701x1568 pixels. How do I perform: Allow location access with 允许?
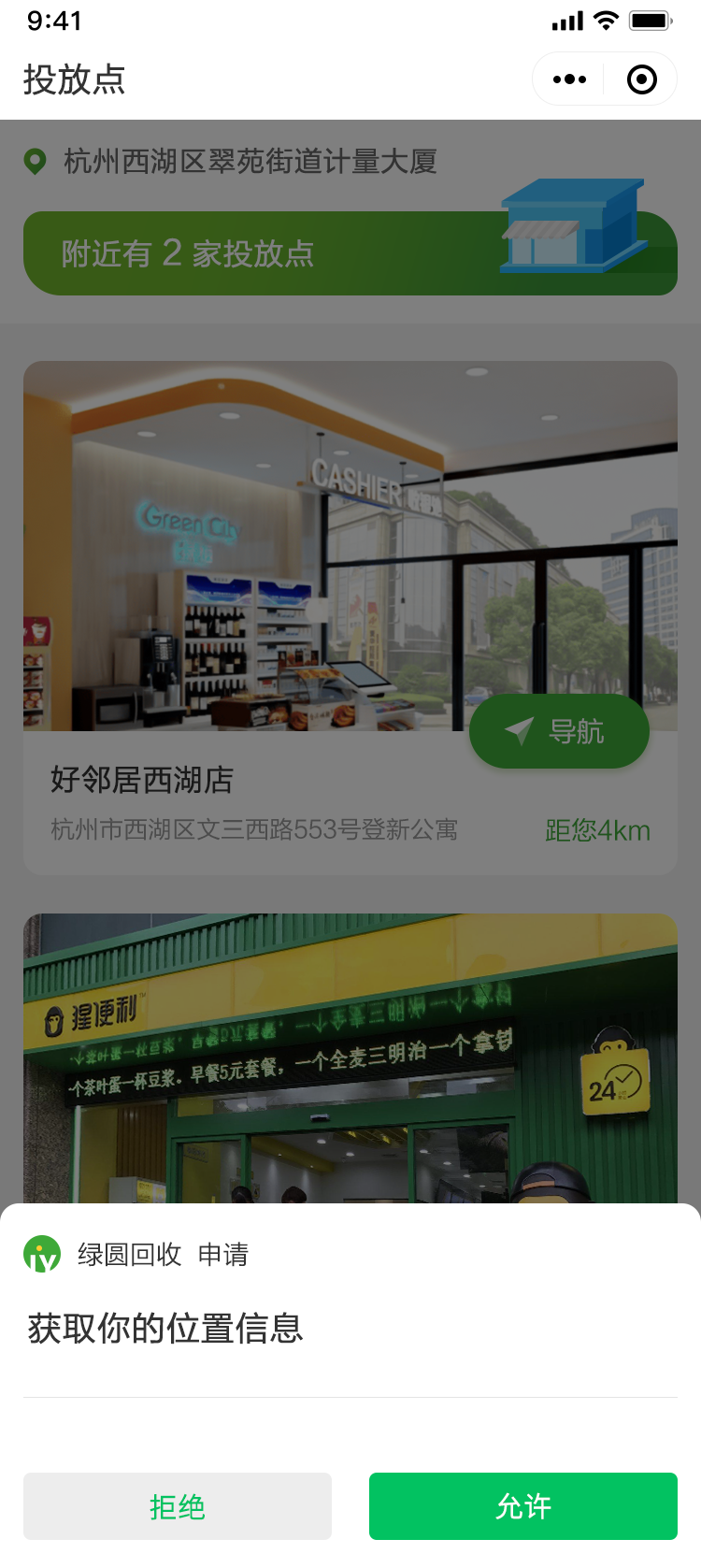pyautogui.click(x=522, y=1506)
